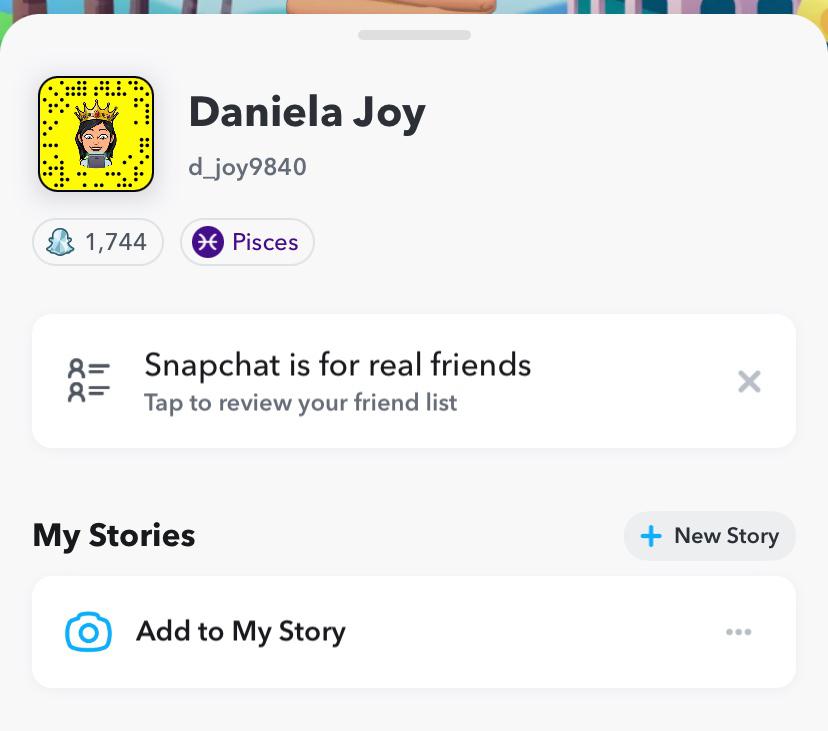Viewport: 828px width, 731px height.
Task: Open My Story options menu
Action: pyautogui.click(x=739, y=632)
